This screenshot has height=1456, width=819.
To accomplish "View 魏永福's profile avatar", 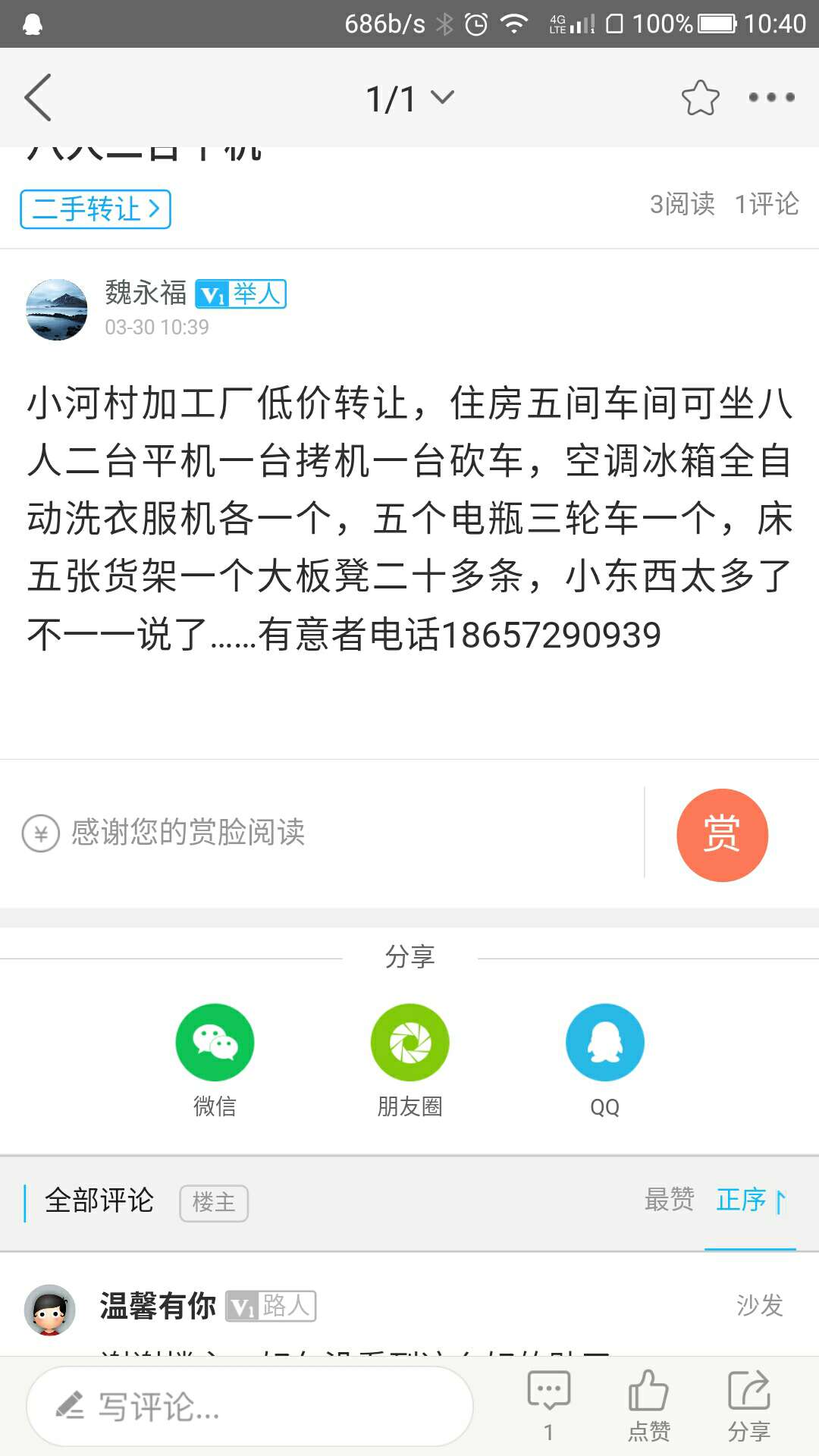I will click(x=57, y=309).
